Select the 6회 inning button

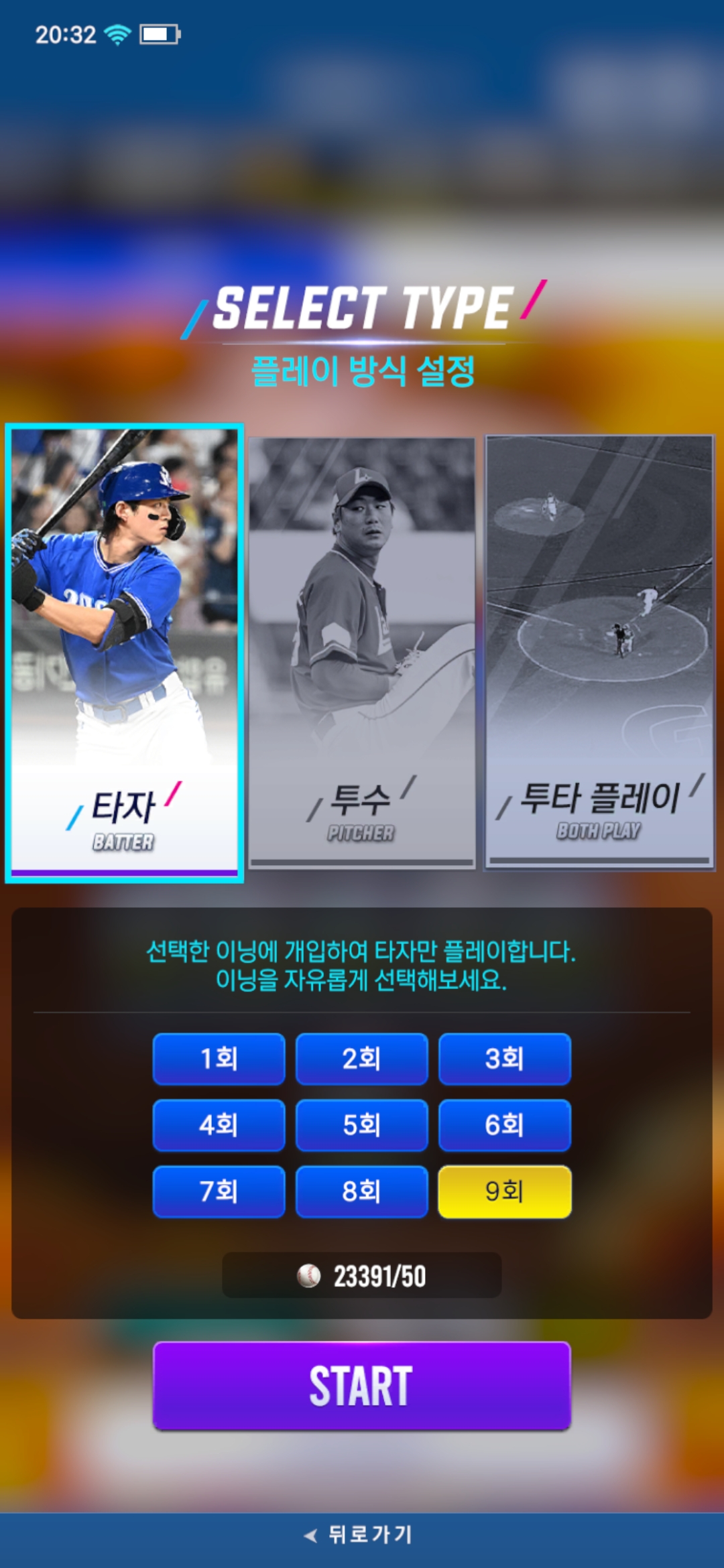[x=504, y=1125]
